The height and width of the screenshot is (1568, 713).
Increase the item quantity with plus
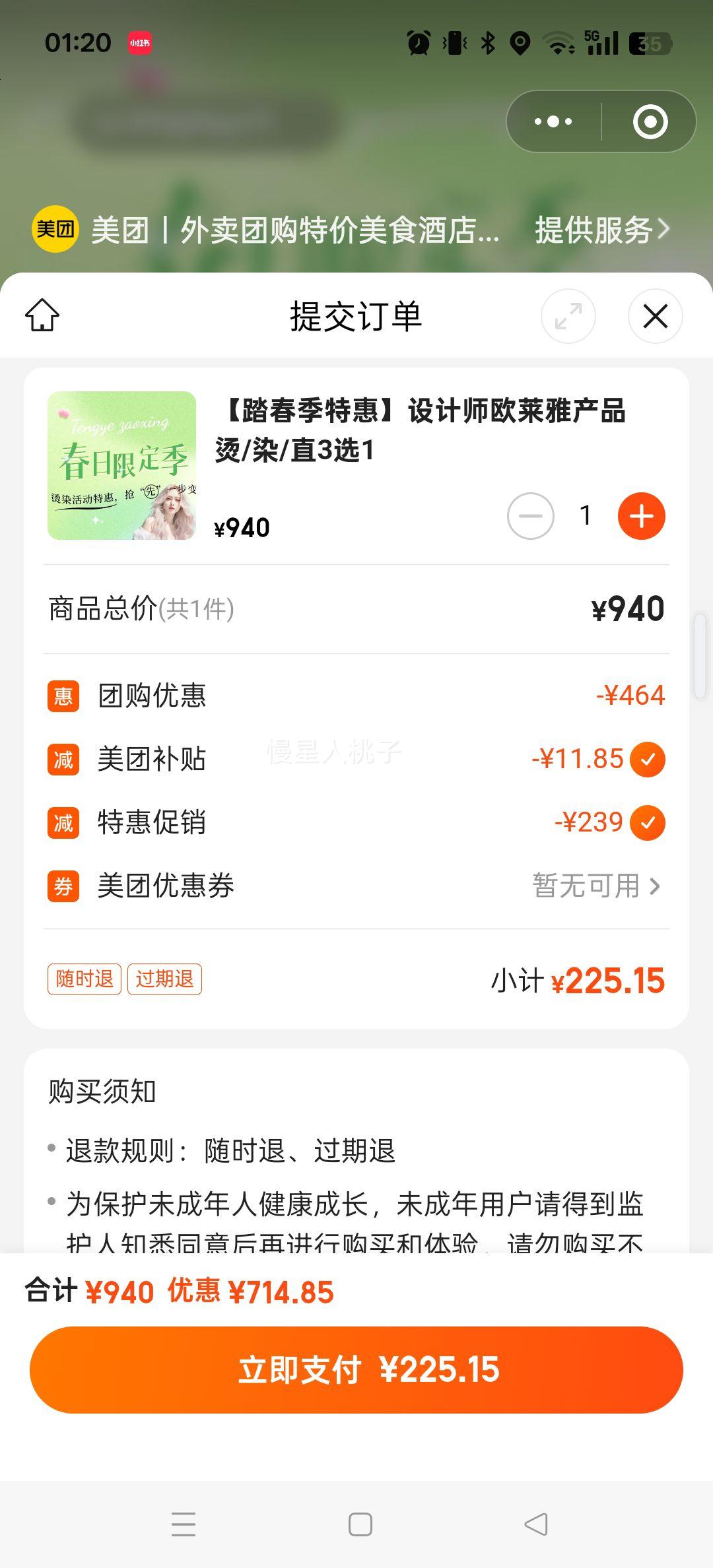[x=641, y=516]
